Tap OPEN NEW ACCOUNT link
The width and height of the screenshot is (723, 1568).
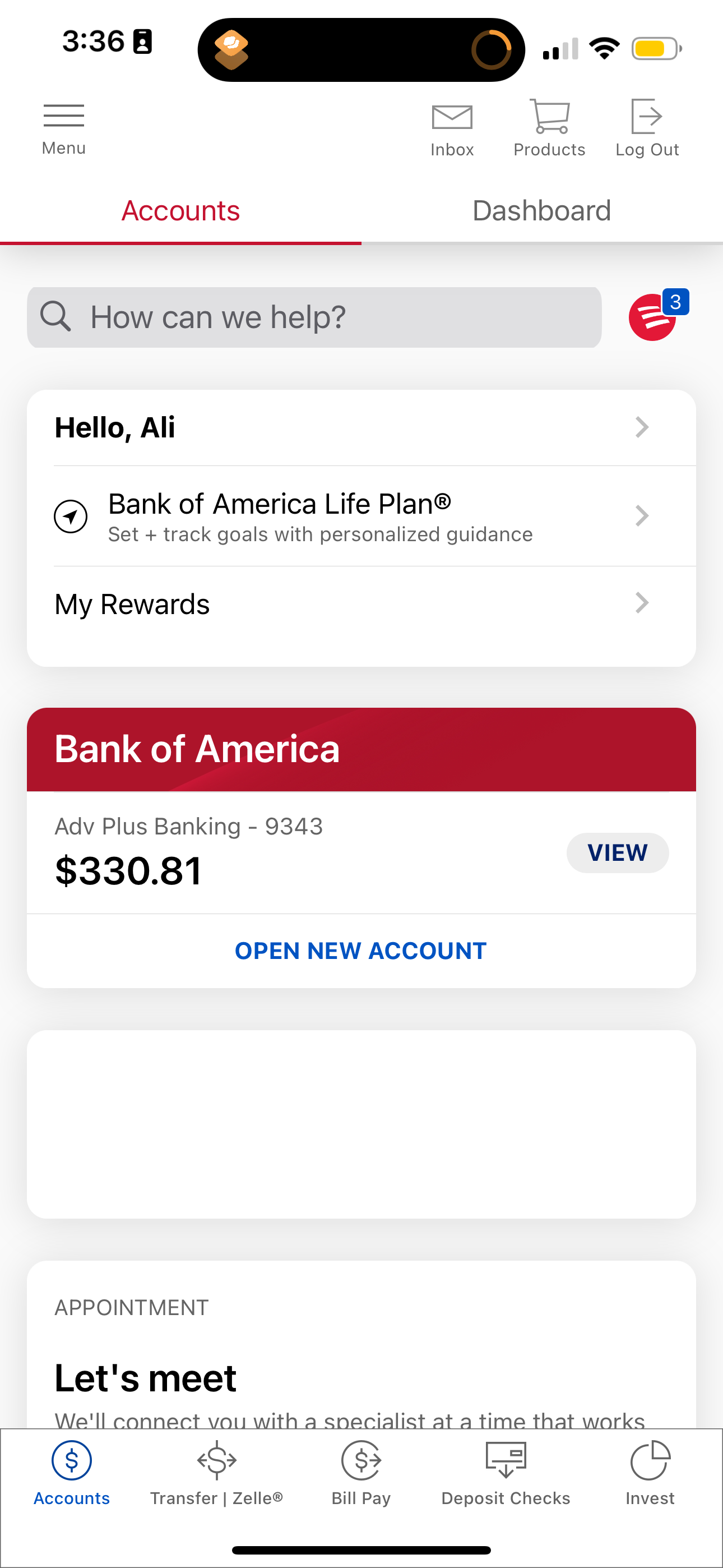tap(361, 950)
